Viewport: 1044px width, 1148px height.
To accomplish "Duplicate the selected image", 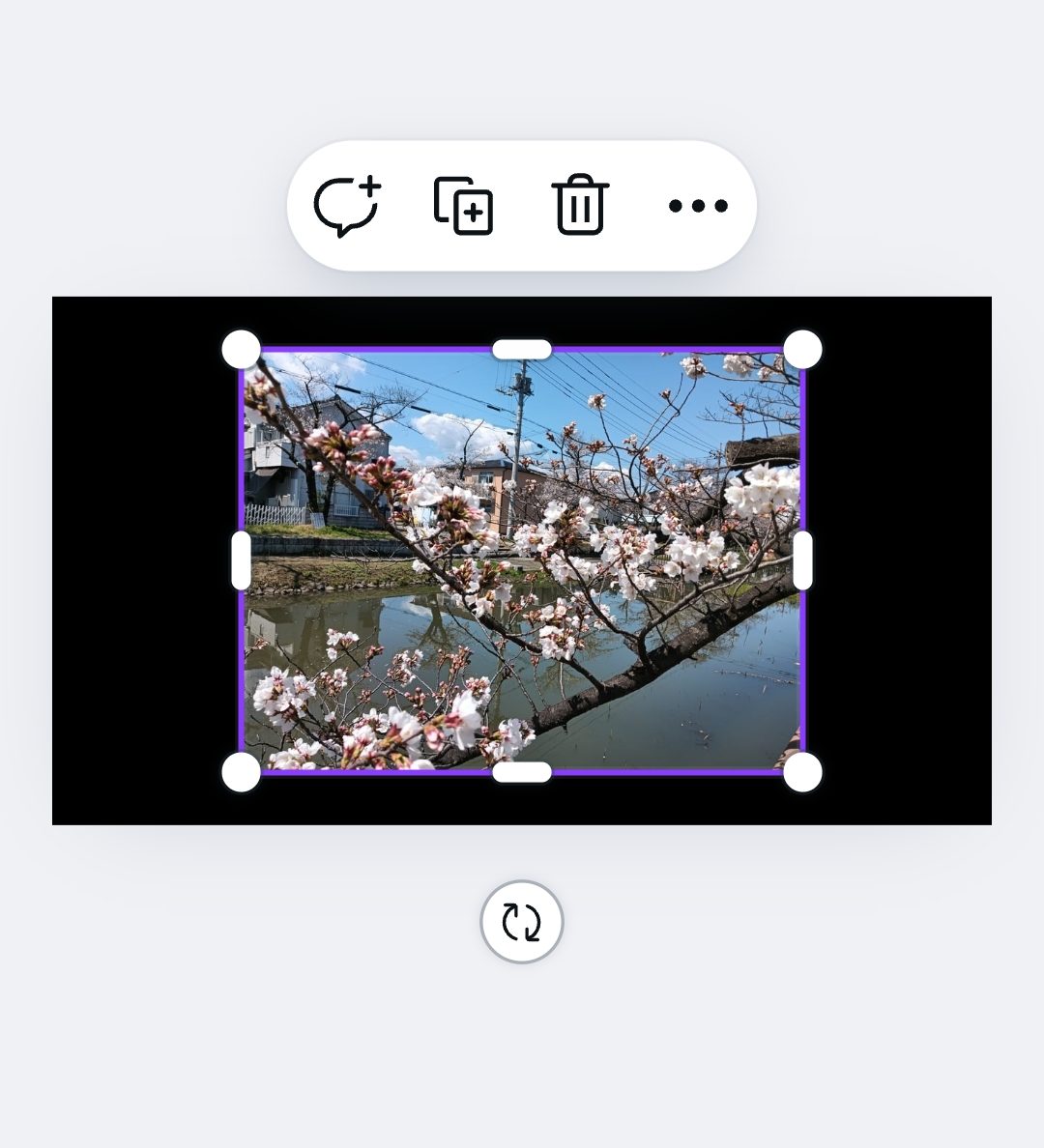I will tap(463, 206).
